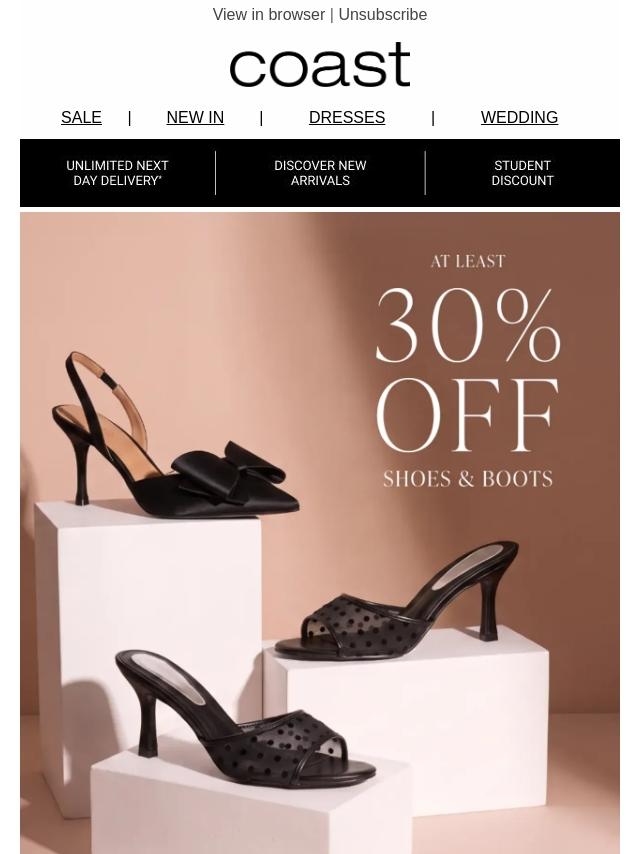Open the View in browser link
This screenshot has height=854, width=640.
pos(269,15)
